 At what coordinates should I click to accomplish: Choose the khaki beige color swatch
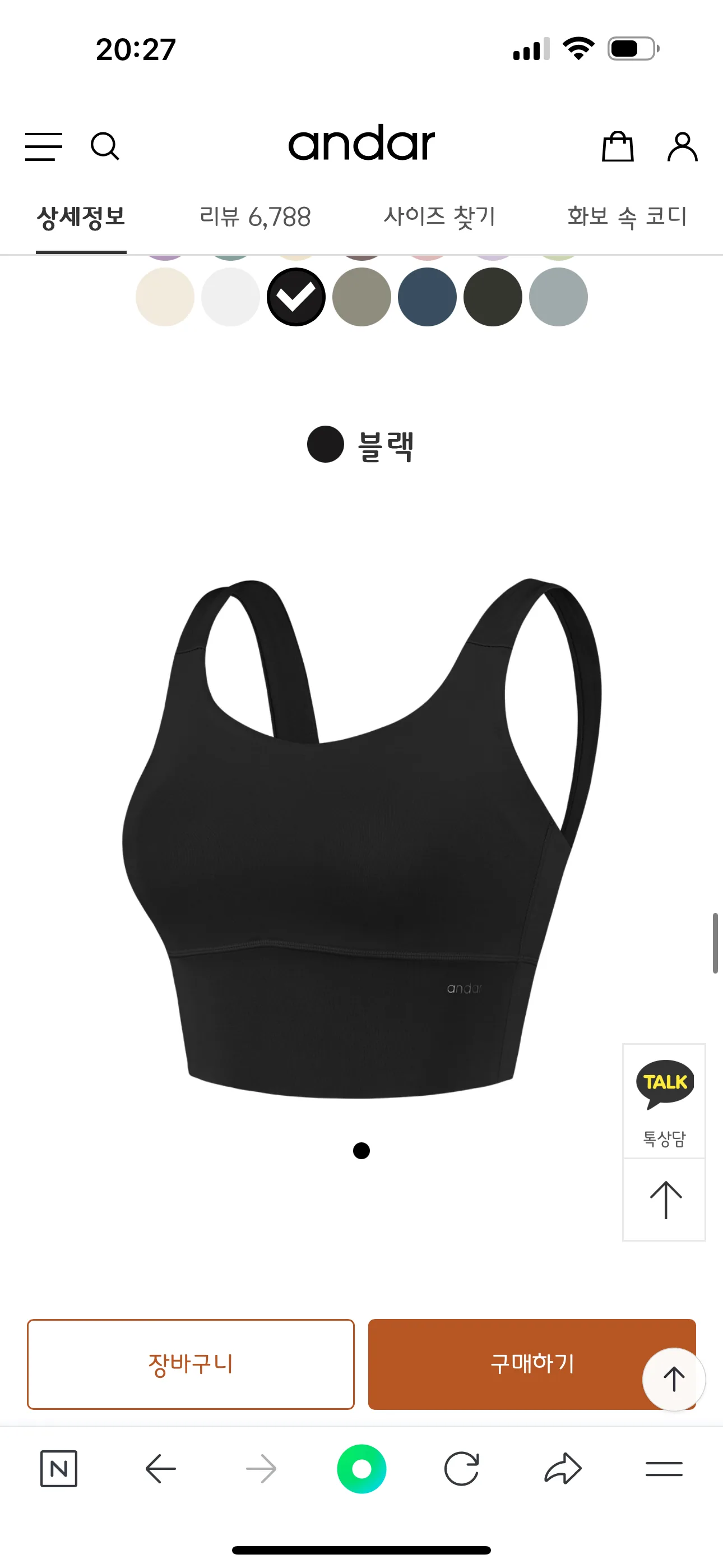pos(361,297)
